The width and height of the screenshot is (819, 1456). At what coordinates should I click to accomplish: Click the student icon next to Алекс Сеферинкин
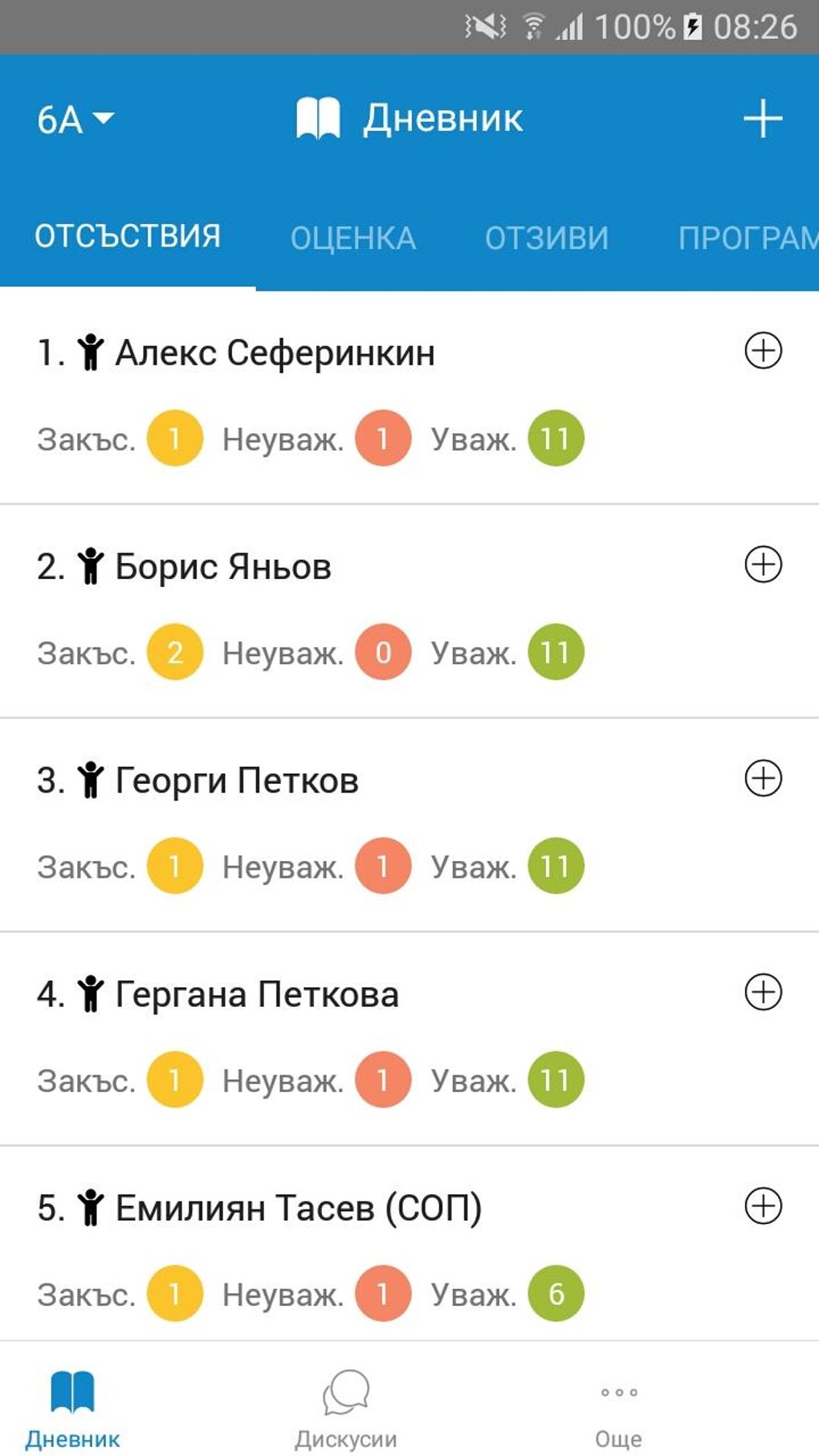[91, 350]
